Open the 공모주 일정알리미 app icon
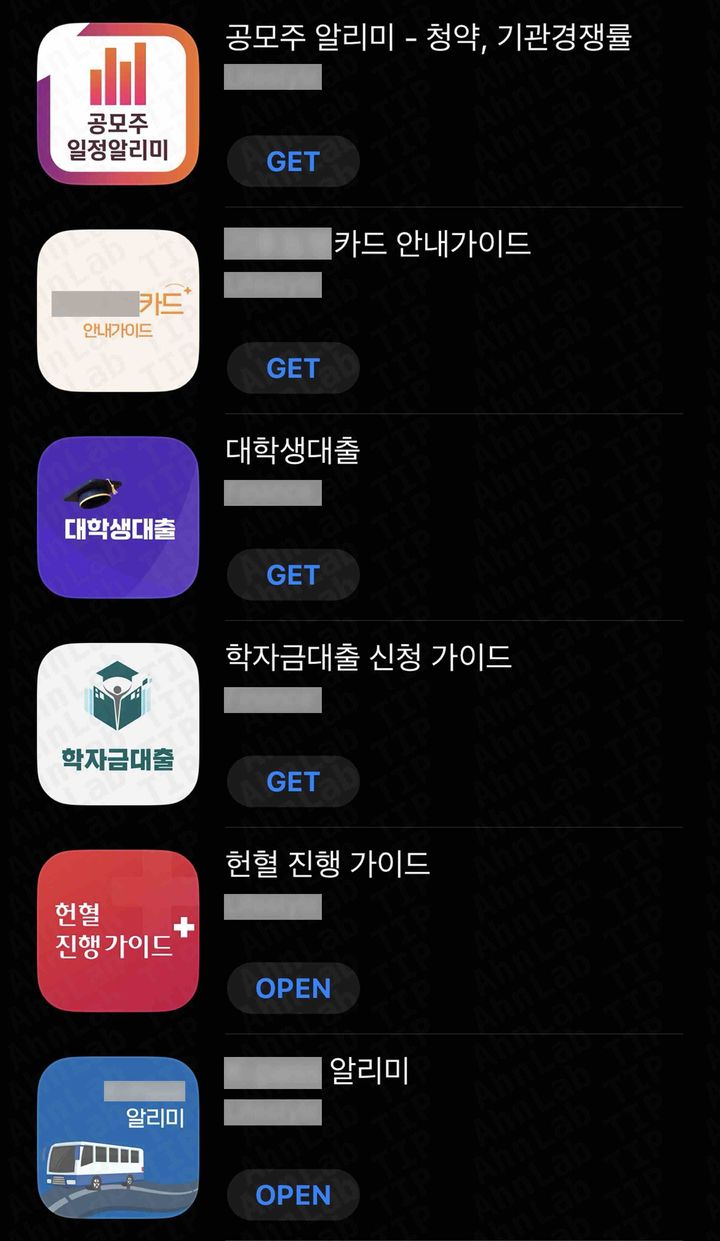Image resolution: width=720 pixels, height=1241 pixels. tap(118, 104)
